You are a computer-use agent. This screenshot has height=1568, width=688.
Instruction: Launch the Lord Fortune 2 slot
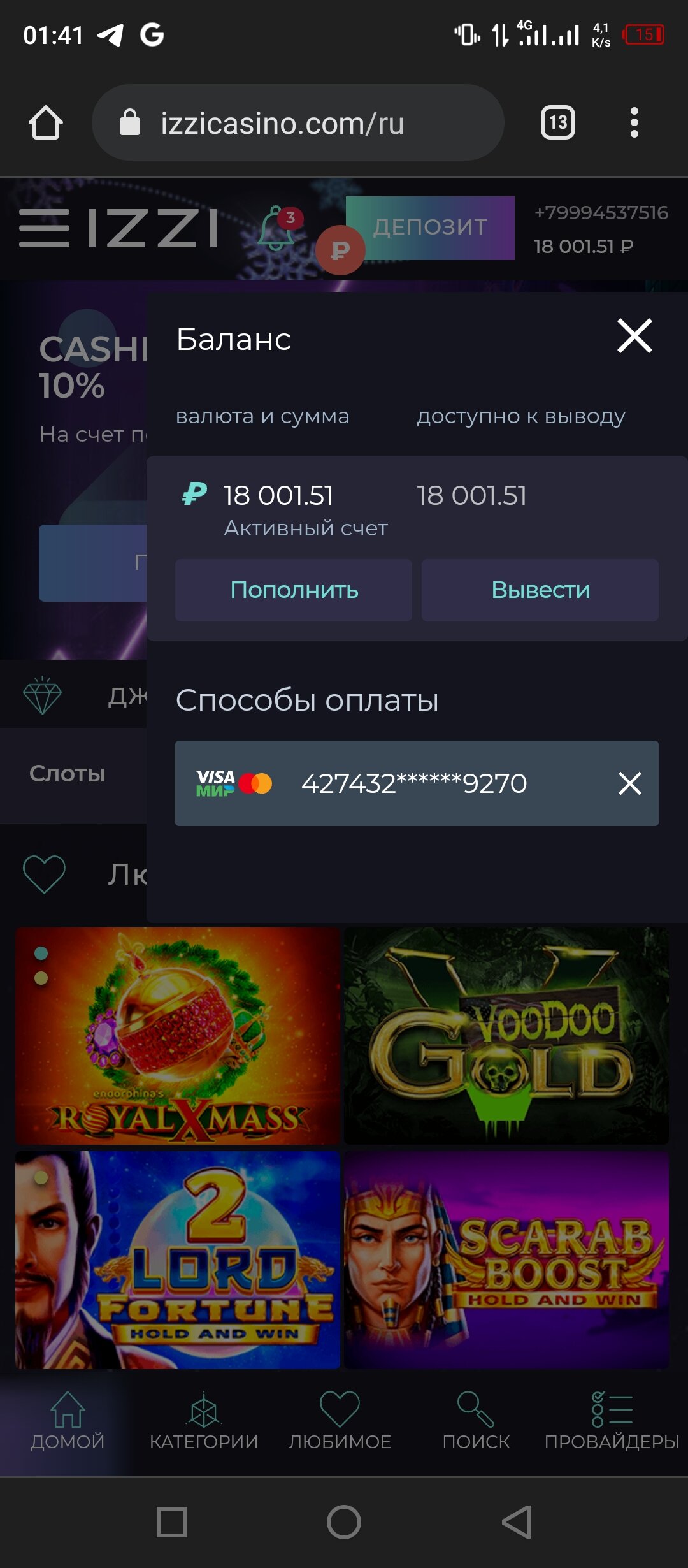177,1259
